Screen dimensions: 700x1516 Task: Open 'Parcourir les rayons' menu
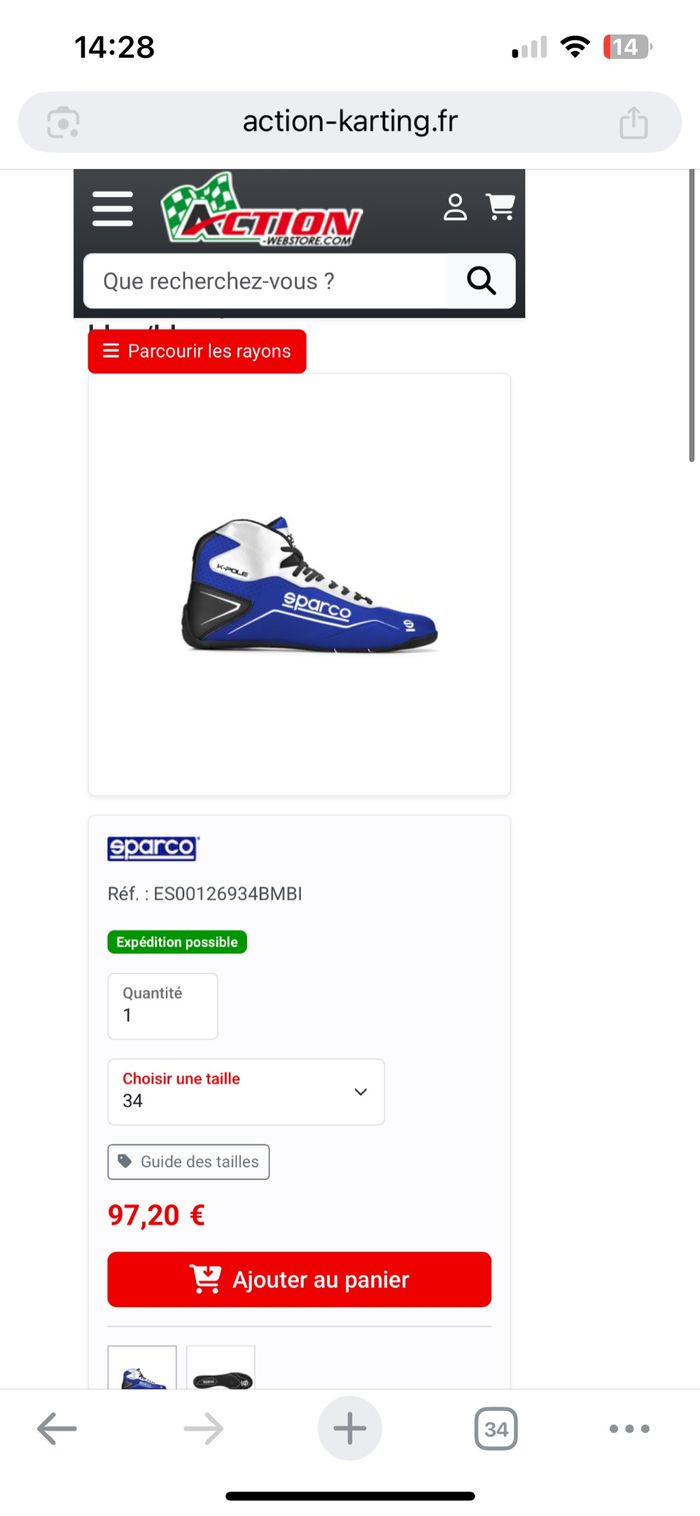pos(197,351)
